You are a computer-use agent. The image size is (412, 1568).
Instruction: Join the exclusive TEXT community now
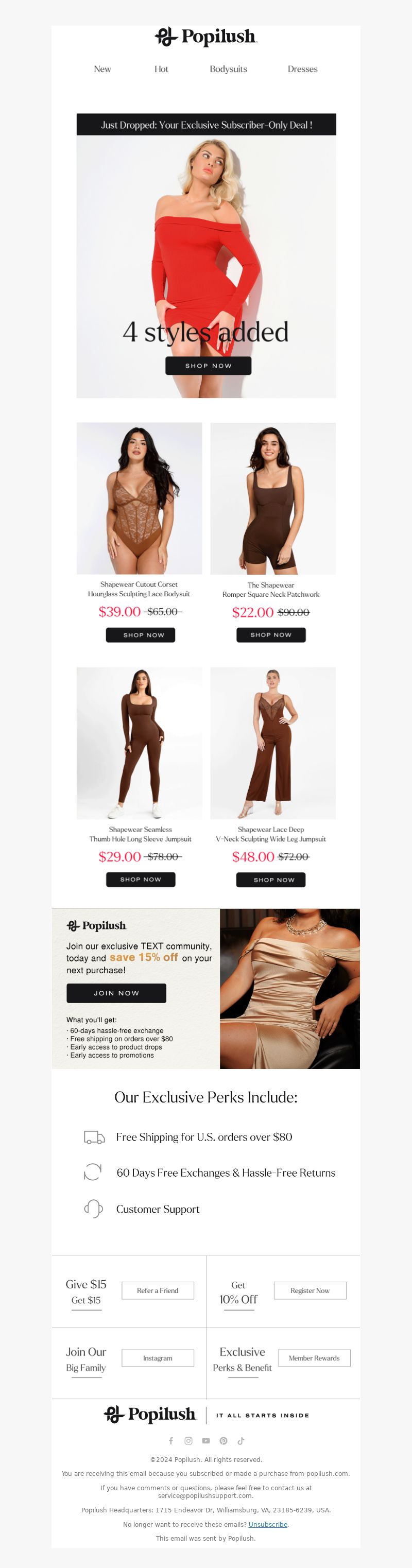point(116,993)
